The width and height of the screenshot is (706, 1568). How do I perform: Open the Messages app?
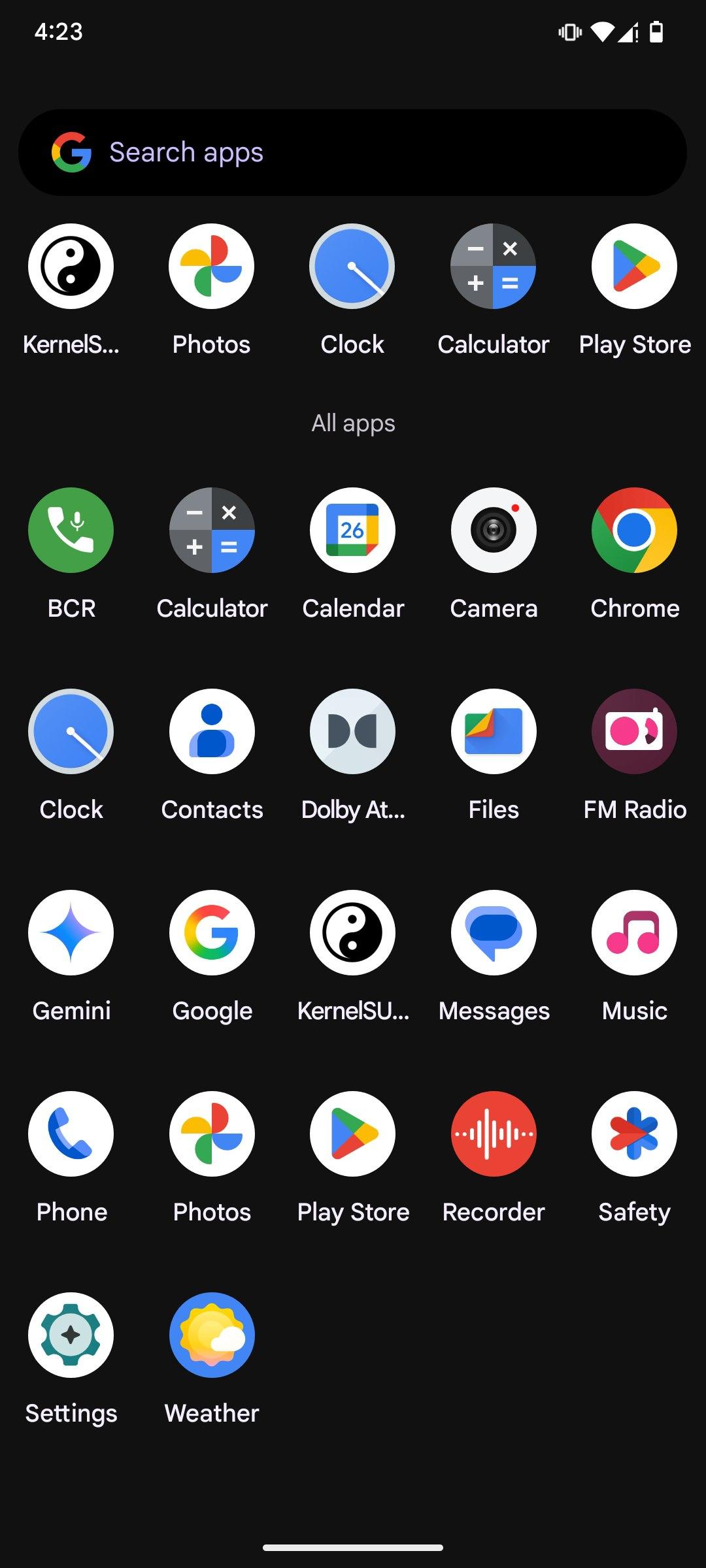point(494,933)
